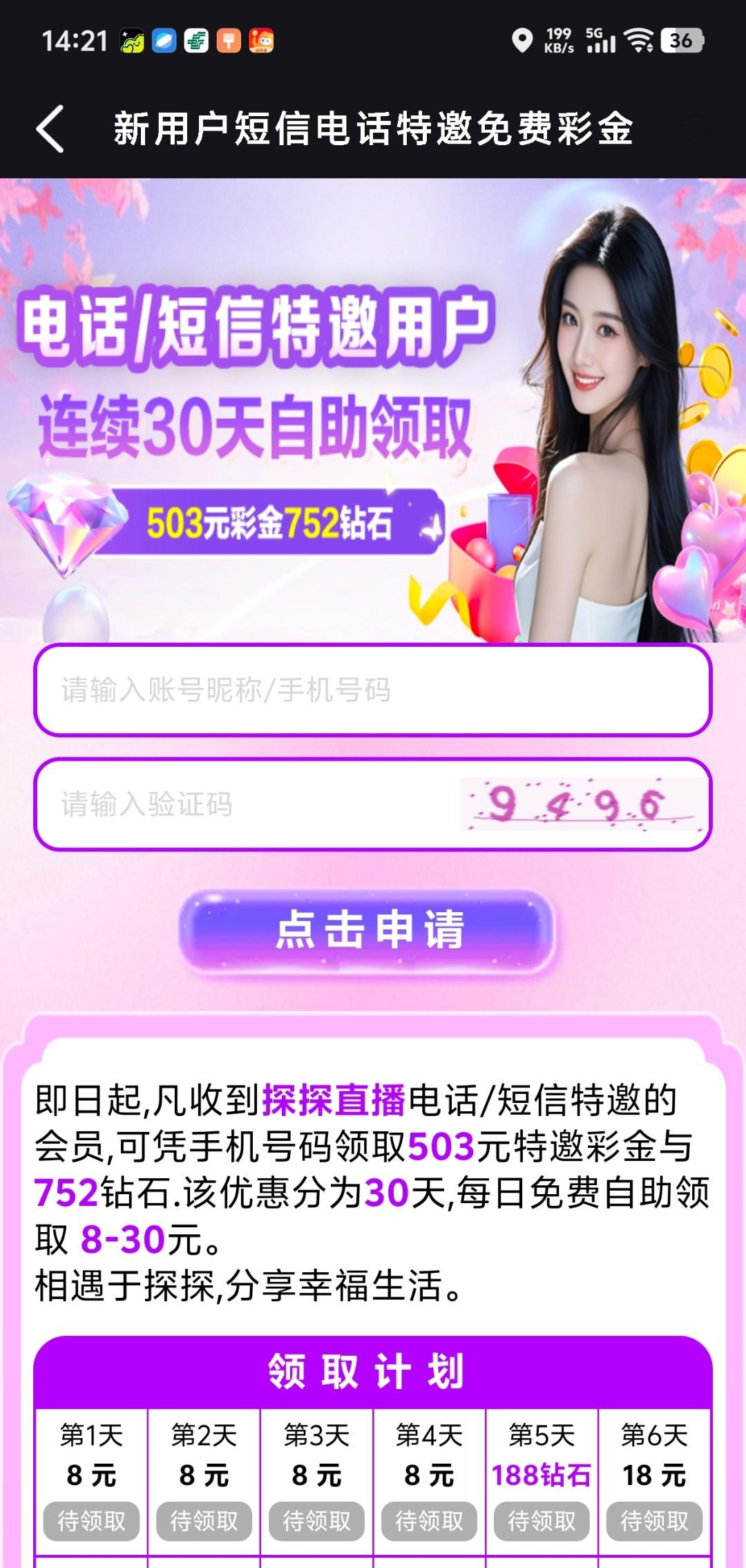This screenshot has width=746, height=1568.
Task: Tap 待领取 for 第4天
Action: pyautogui.click(x=429, y=1520)
